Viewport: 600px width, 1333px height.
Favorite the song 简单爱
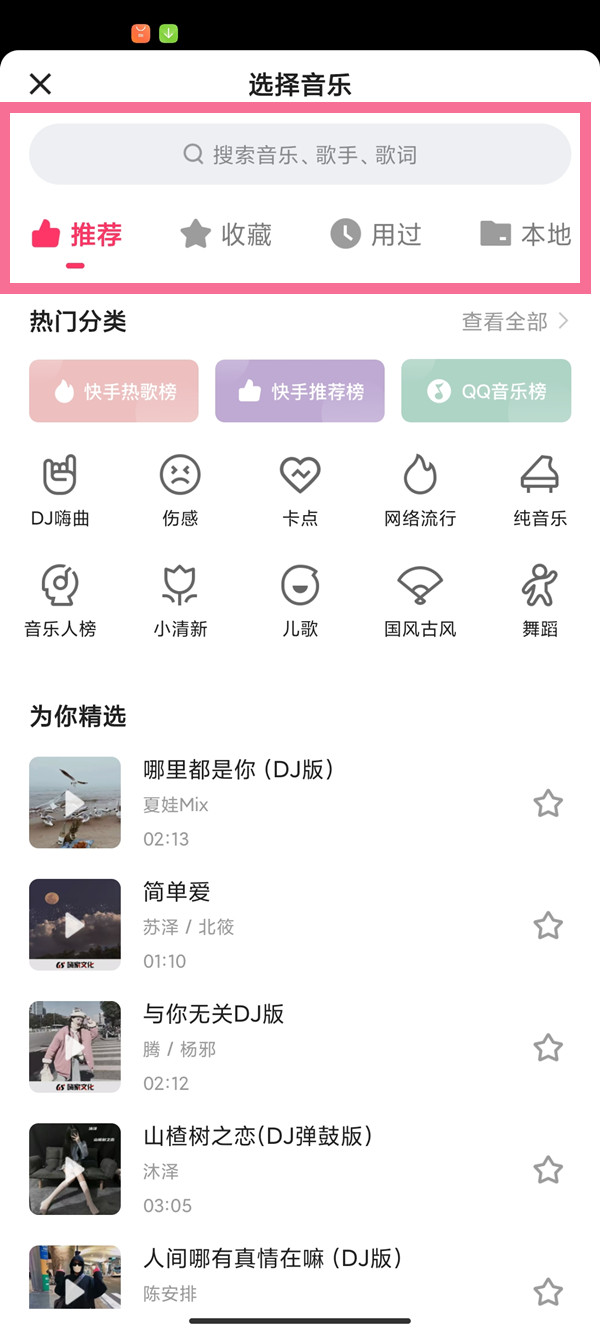tap(548, 926)
